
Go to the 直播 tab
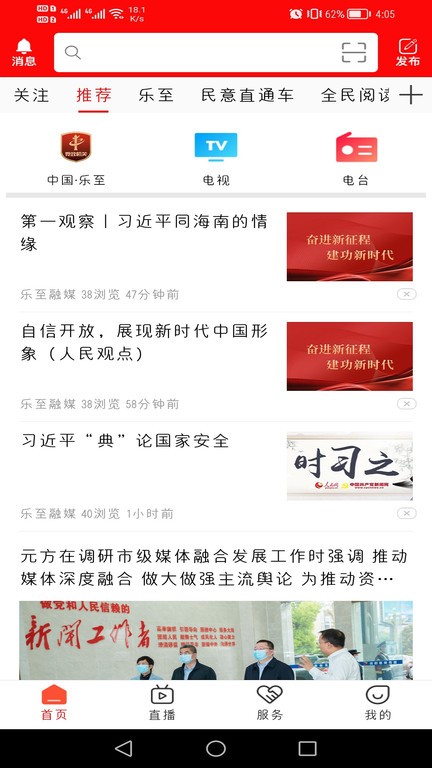pyautogui.click(x=162, y=703)
